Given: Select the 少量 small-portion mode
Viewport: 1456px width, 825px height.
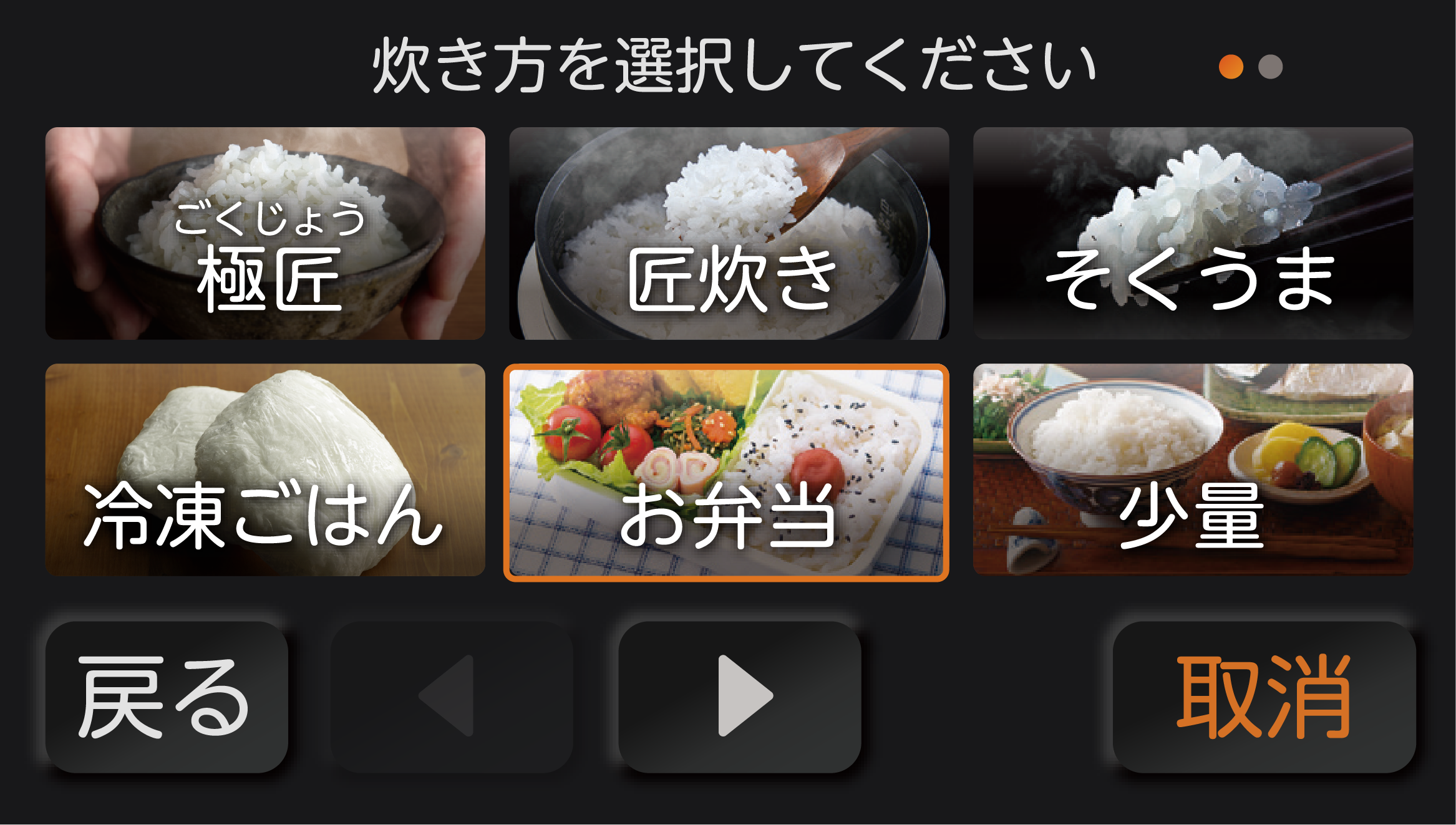Looking at the screenshot, I should tap(1193, 470).
